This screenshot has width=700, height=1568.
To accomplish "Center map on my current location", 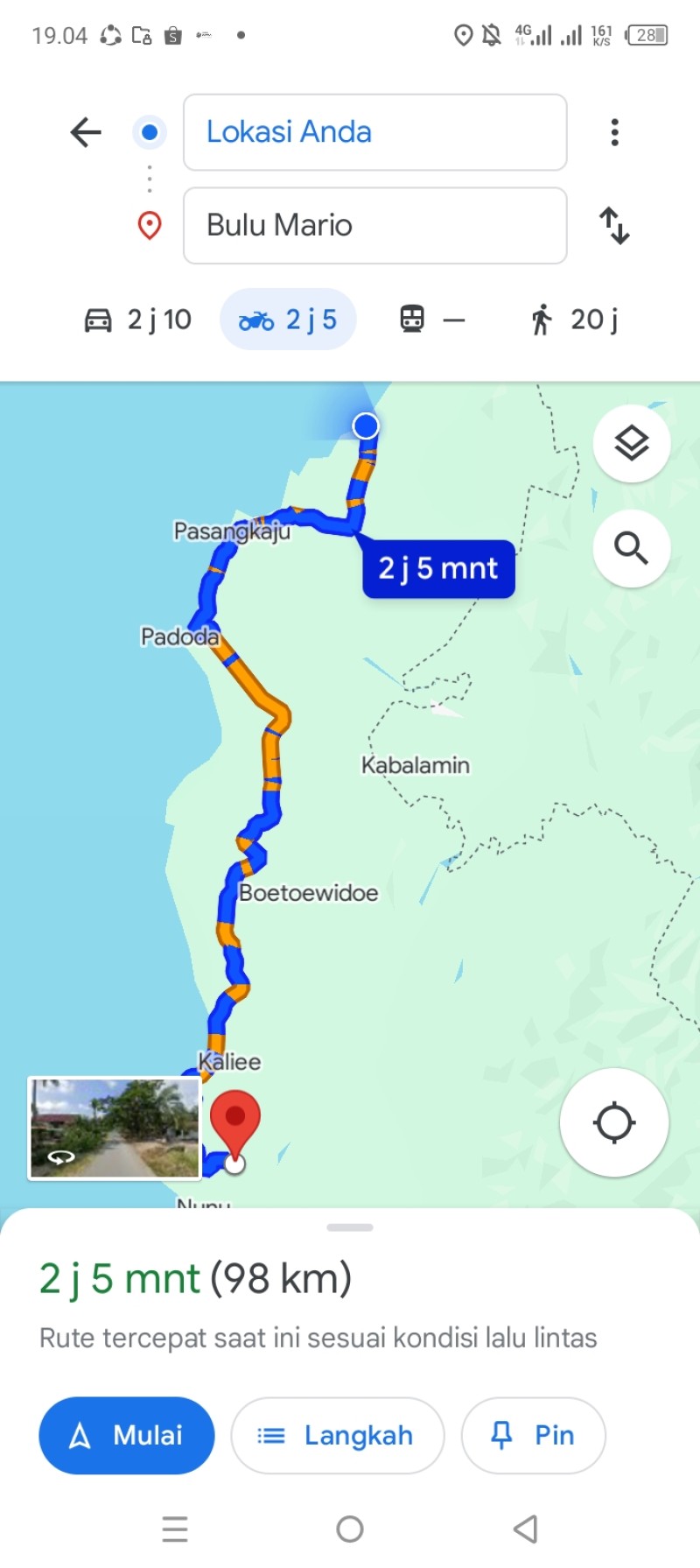I will pyautogui.click(x=614, y=1122).
